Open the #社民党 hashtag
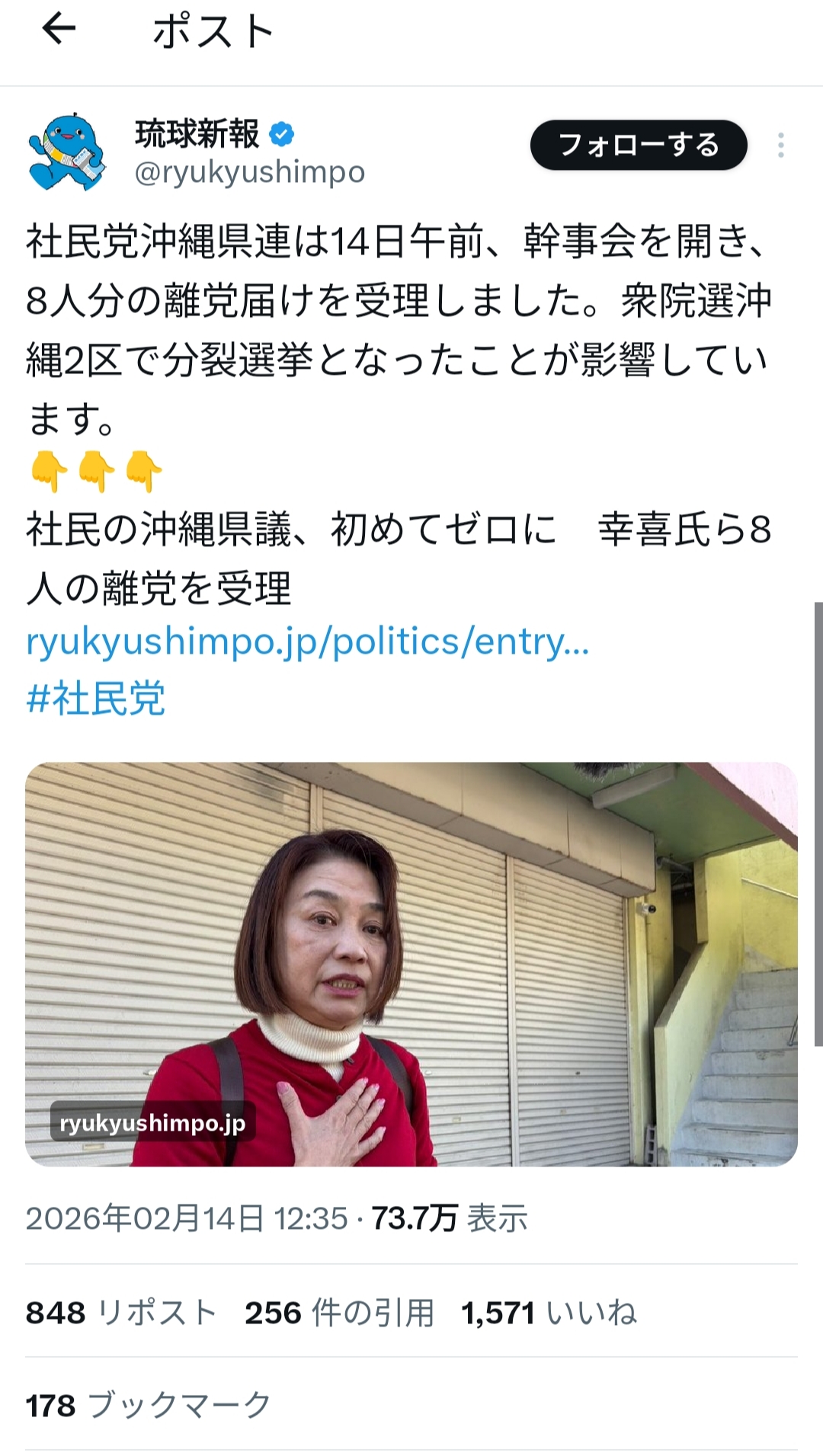This screenshot has height=1456, width=823. [96, 698]
